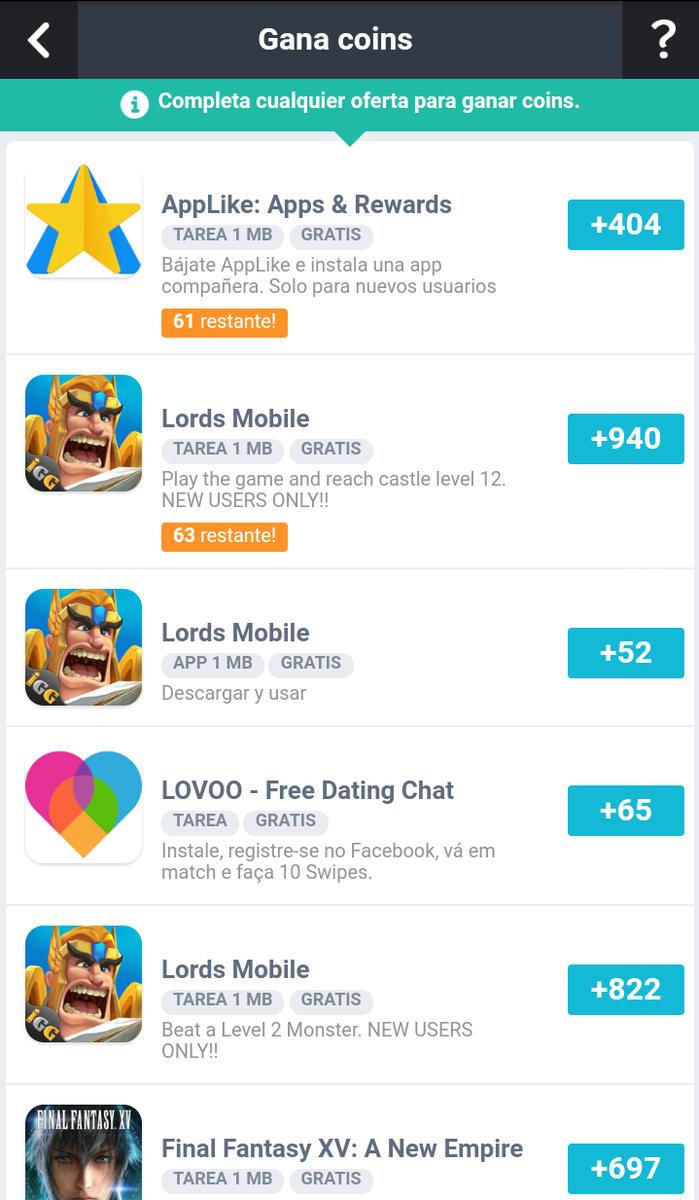Open Lords Mobile Level 2 Monster offer
This screenshot has height=1200, width=699.
pyautogui.click(x=236, y=970)
